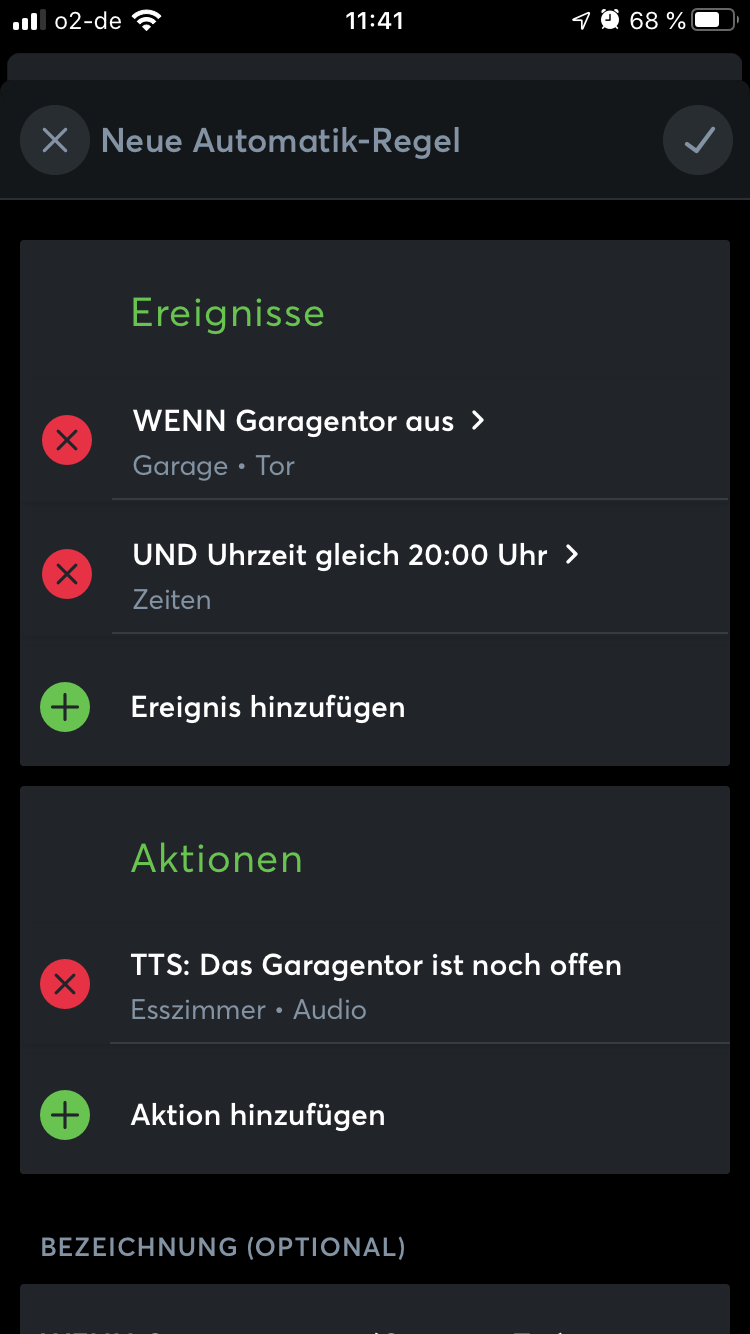The height and width of the screenshot is (1334, 750).
Task: Close the new automation rule screen
Action: (55, 140)
